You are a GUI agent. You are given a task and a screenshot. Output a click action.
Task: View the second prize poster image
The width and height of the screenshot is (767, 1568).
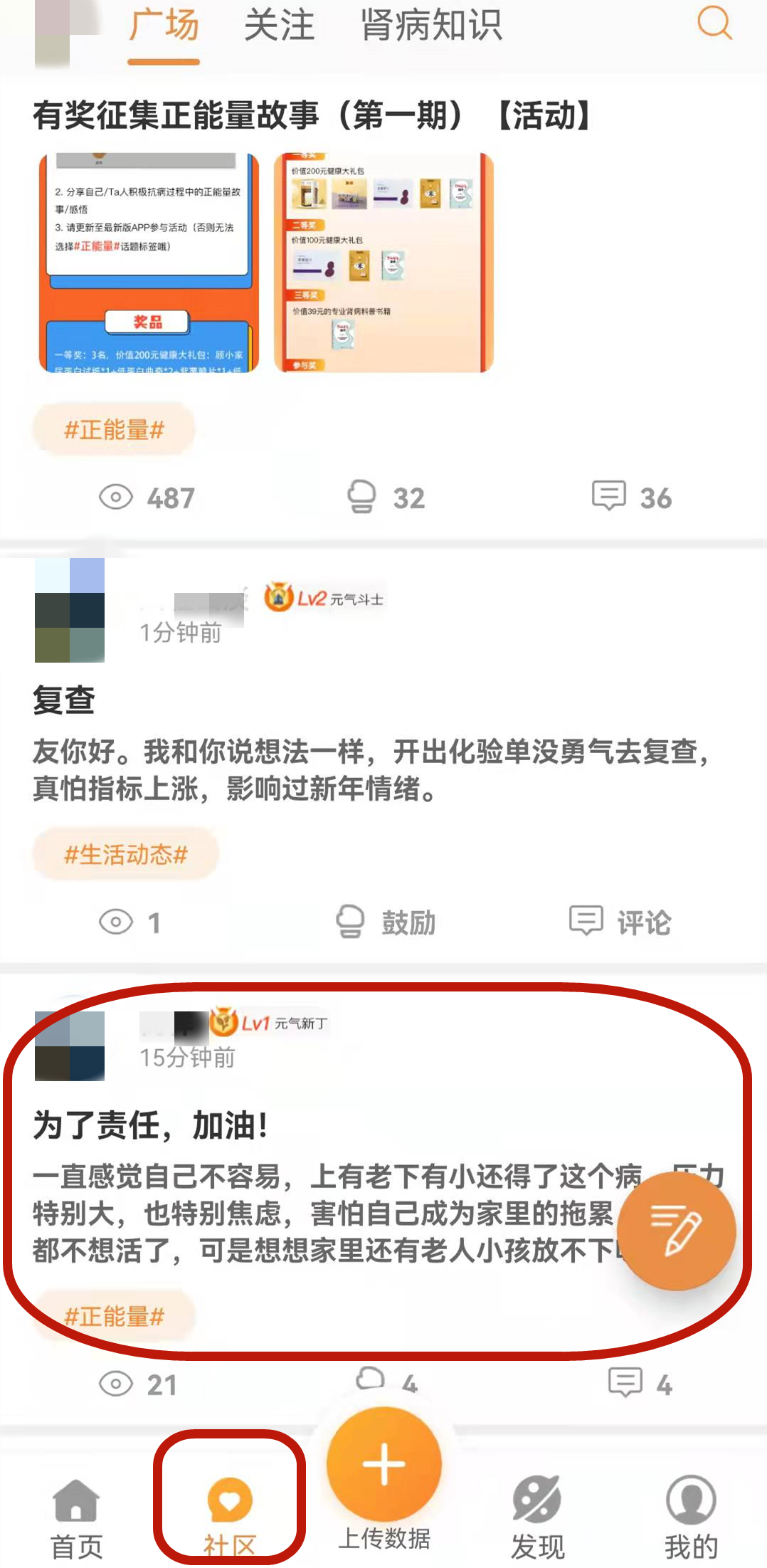pos(383,263)
